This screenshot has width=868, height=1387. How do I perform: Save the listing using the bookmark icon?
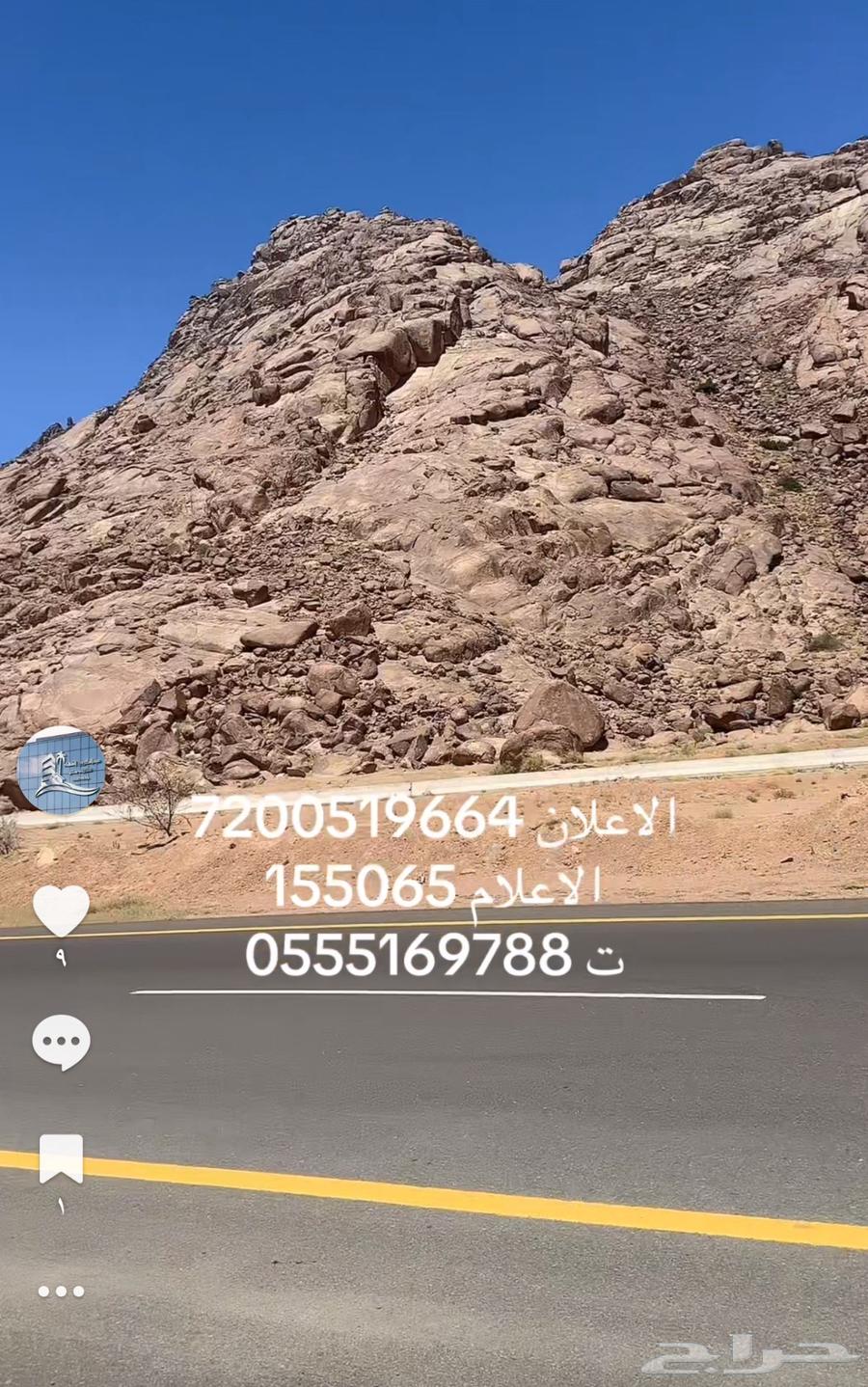pos(62,1156)
